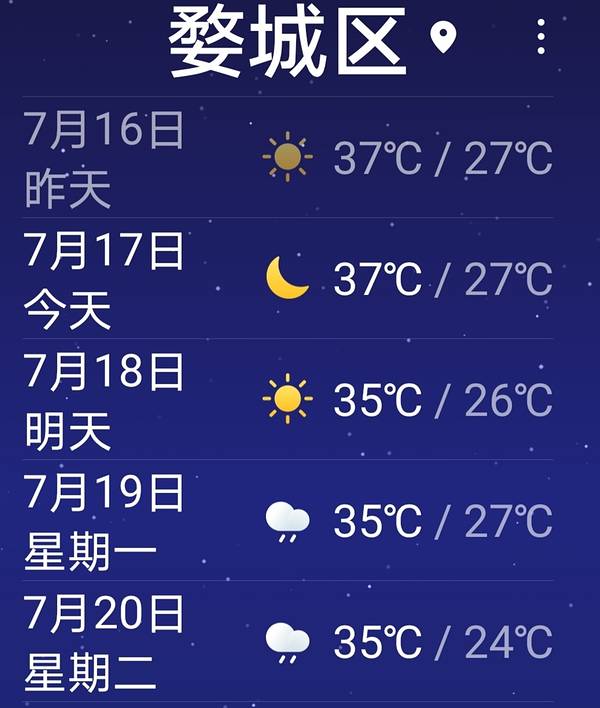This screenshot has height=708, width=600.
Task: Select the 7月18日 明天 forecast row
Action: pos(287,400)
